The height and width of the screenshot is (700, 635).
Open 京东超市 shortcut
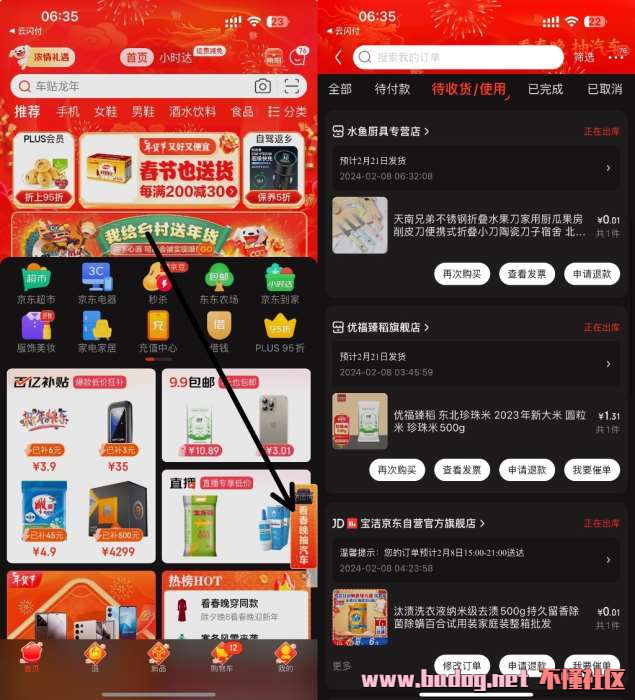(38, 282)
